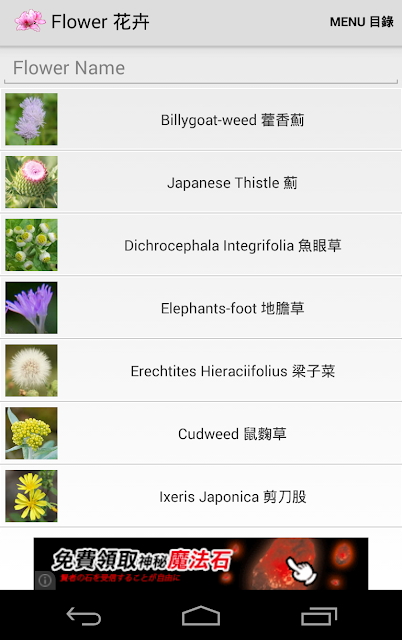This screenshot has width=402, height=640.
Task: Open the Billygoat-weed entry
Action: click(x=201, y=120)
